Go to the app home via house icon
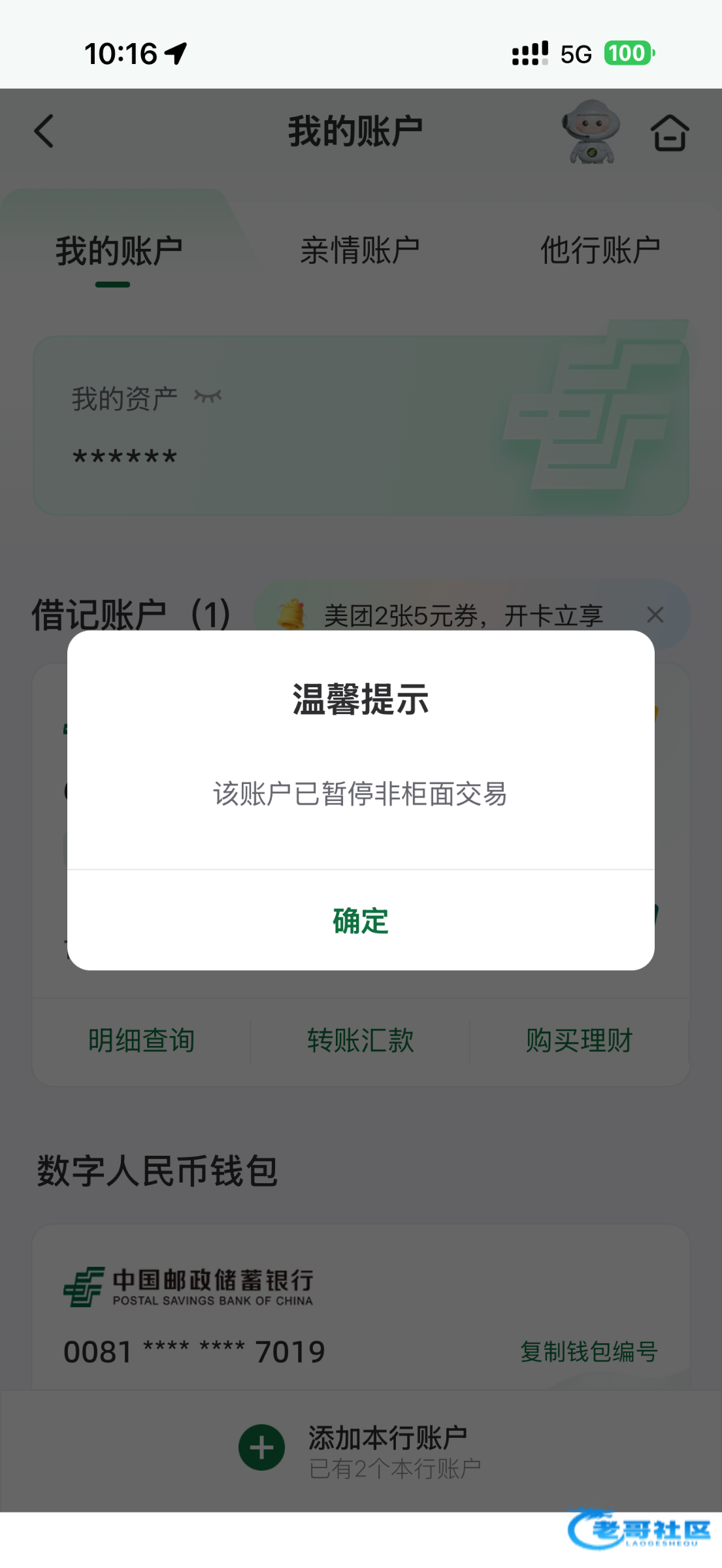Image resolution: width=722 pixels, height=1568 pixels. (x=669, y=133)
